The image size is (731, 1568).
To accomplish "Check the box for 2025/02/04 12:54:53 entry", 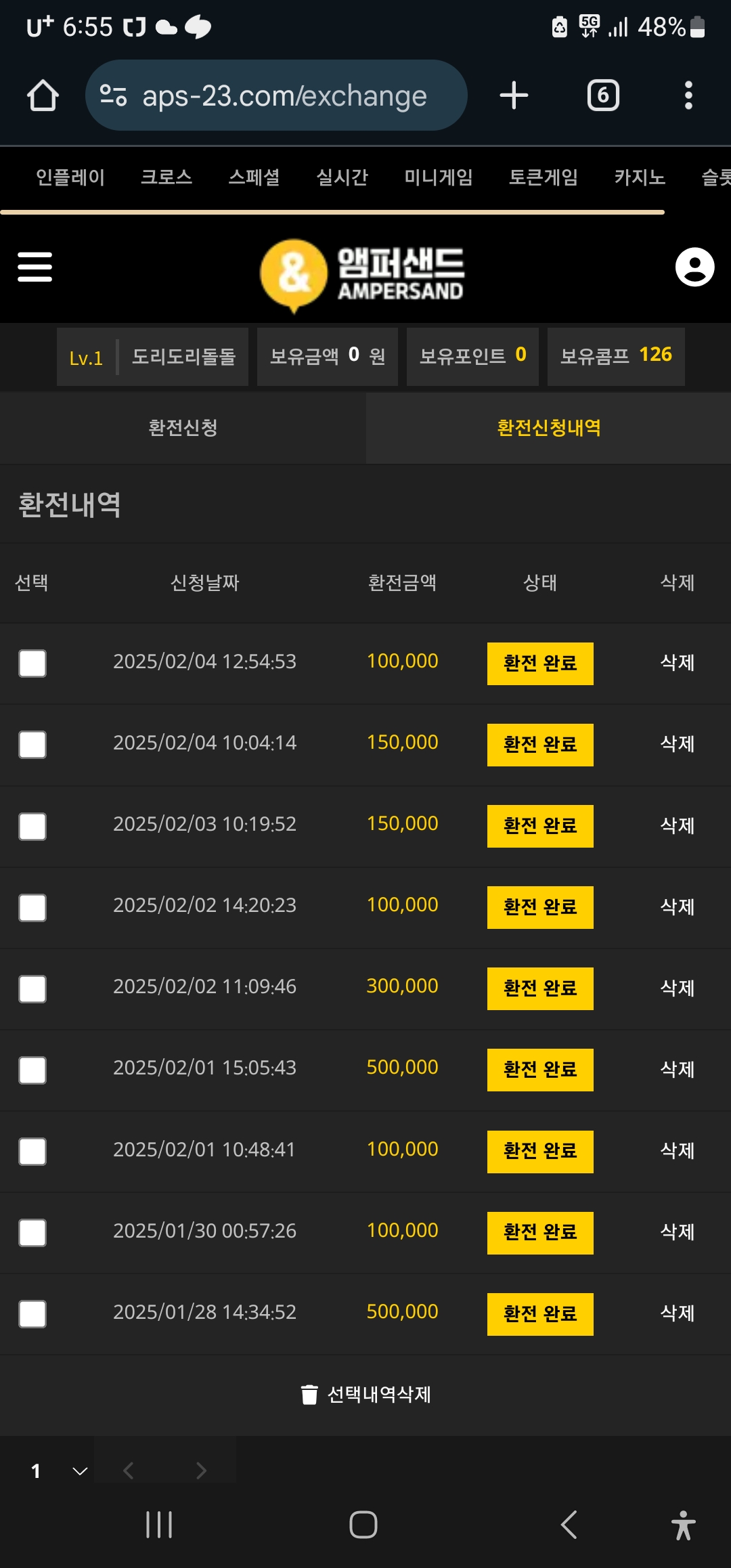I will coord(32,663).
